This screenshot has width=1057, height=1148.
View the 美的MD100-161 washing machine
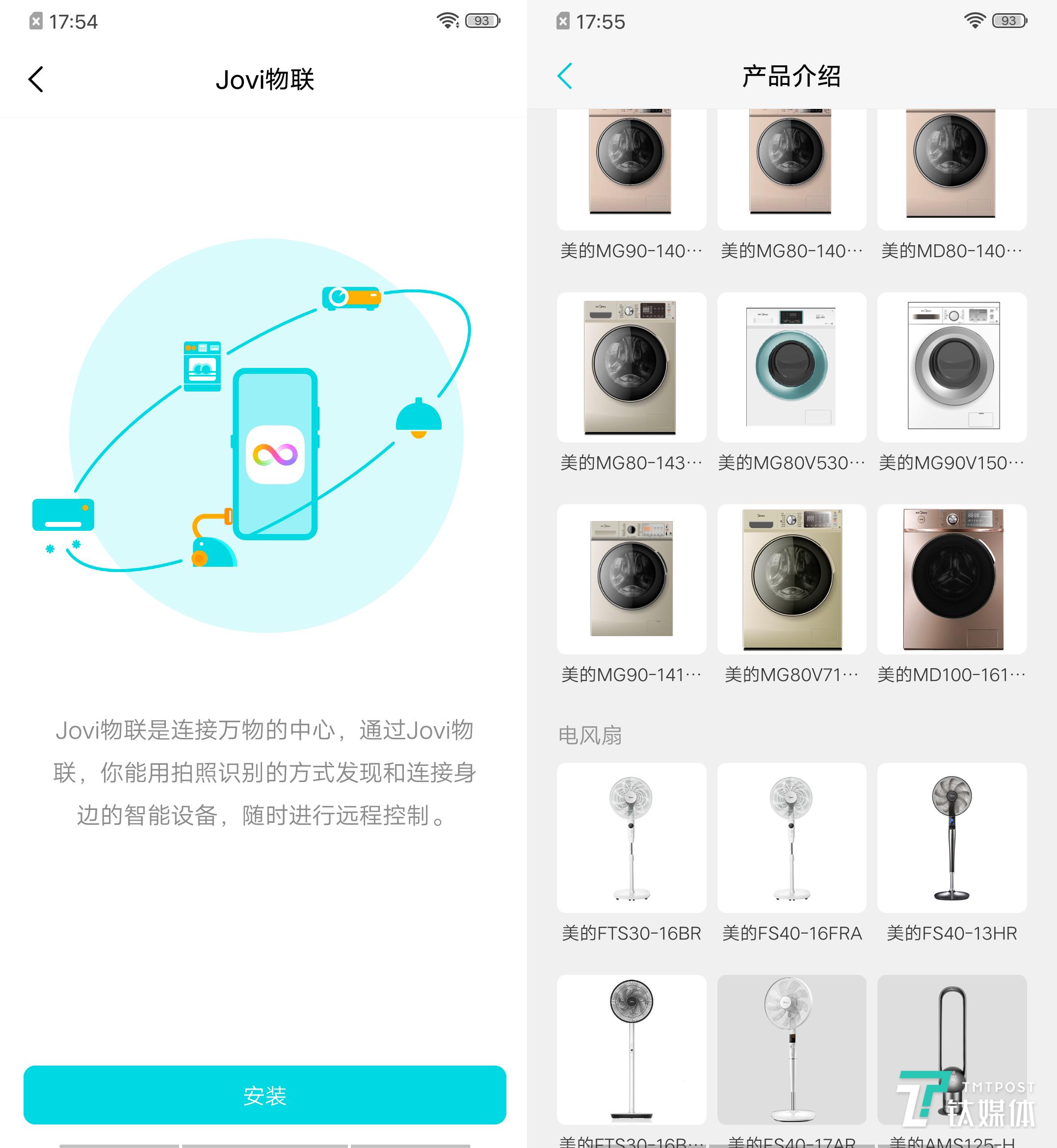click(x=952, y=579)
